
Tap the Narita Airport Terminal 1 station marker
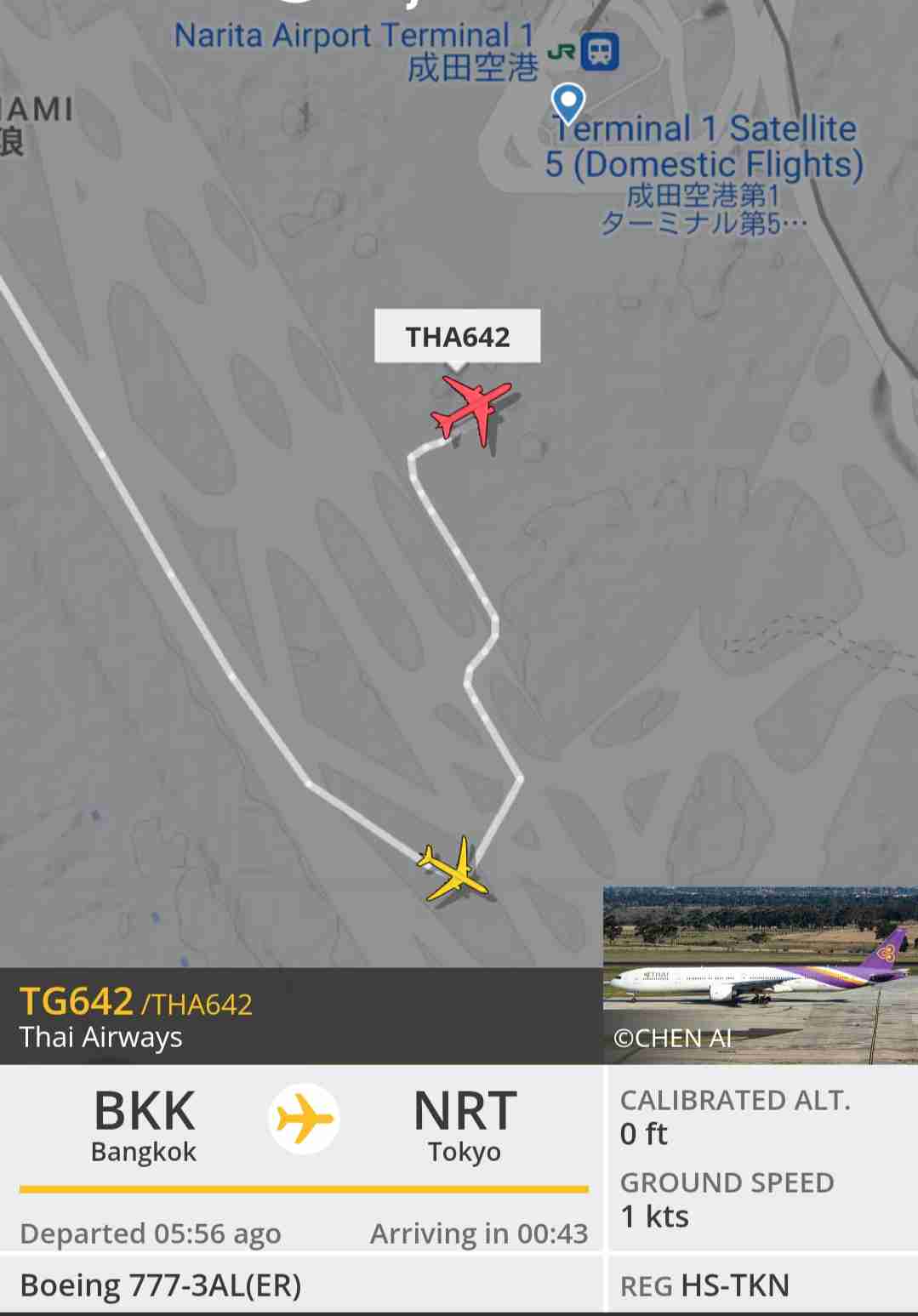601,51
